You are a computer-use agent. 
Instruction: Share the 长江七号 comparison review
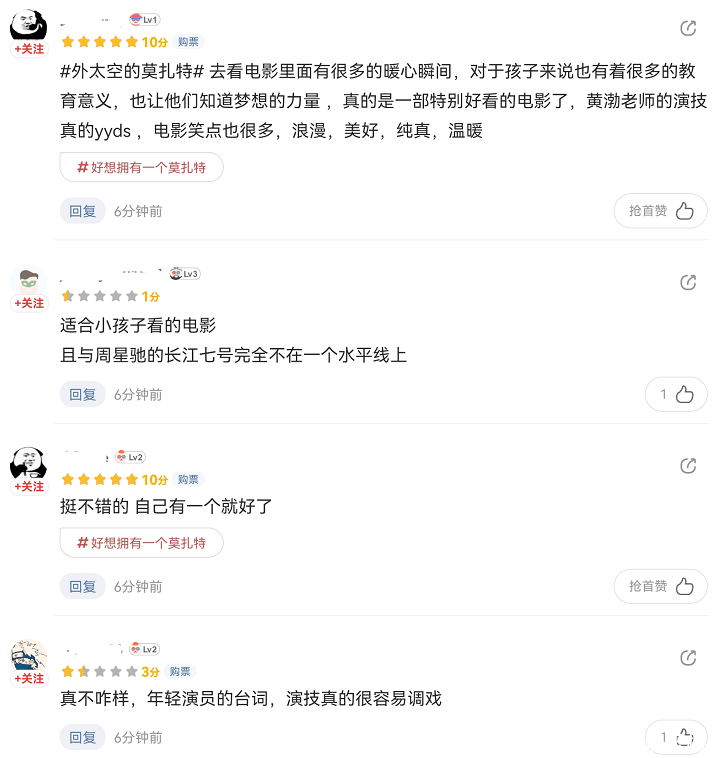point(688,282)
